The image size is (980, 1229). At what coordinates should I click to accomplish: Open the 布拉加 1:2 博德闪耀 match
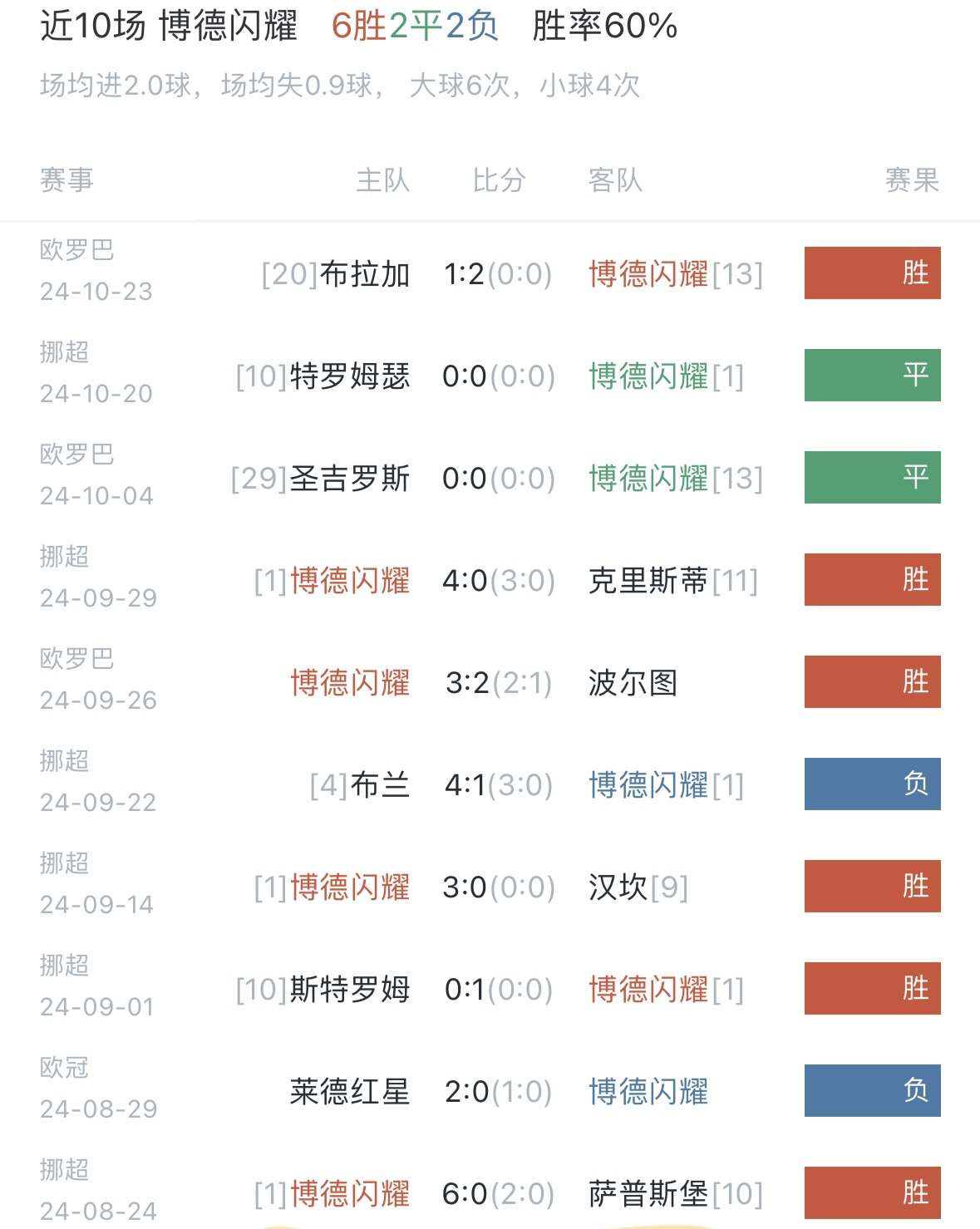point(497,273)
